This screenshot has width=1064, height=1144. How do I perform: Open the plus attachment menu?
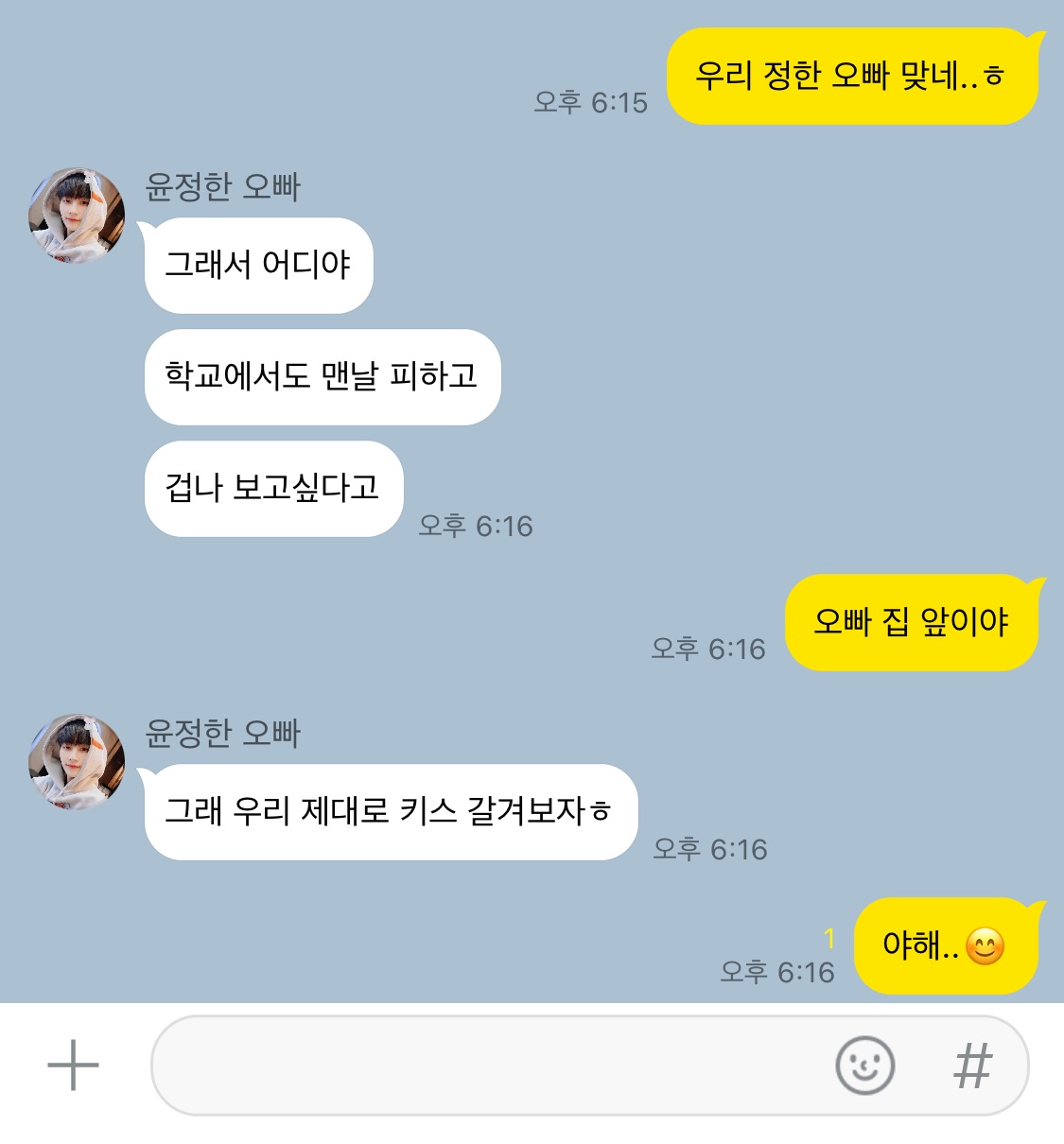pos(73,1066)
